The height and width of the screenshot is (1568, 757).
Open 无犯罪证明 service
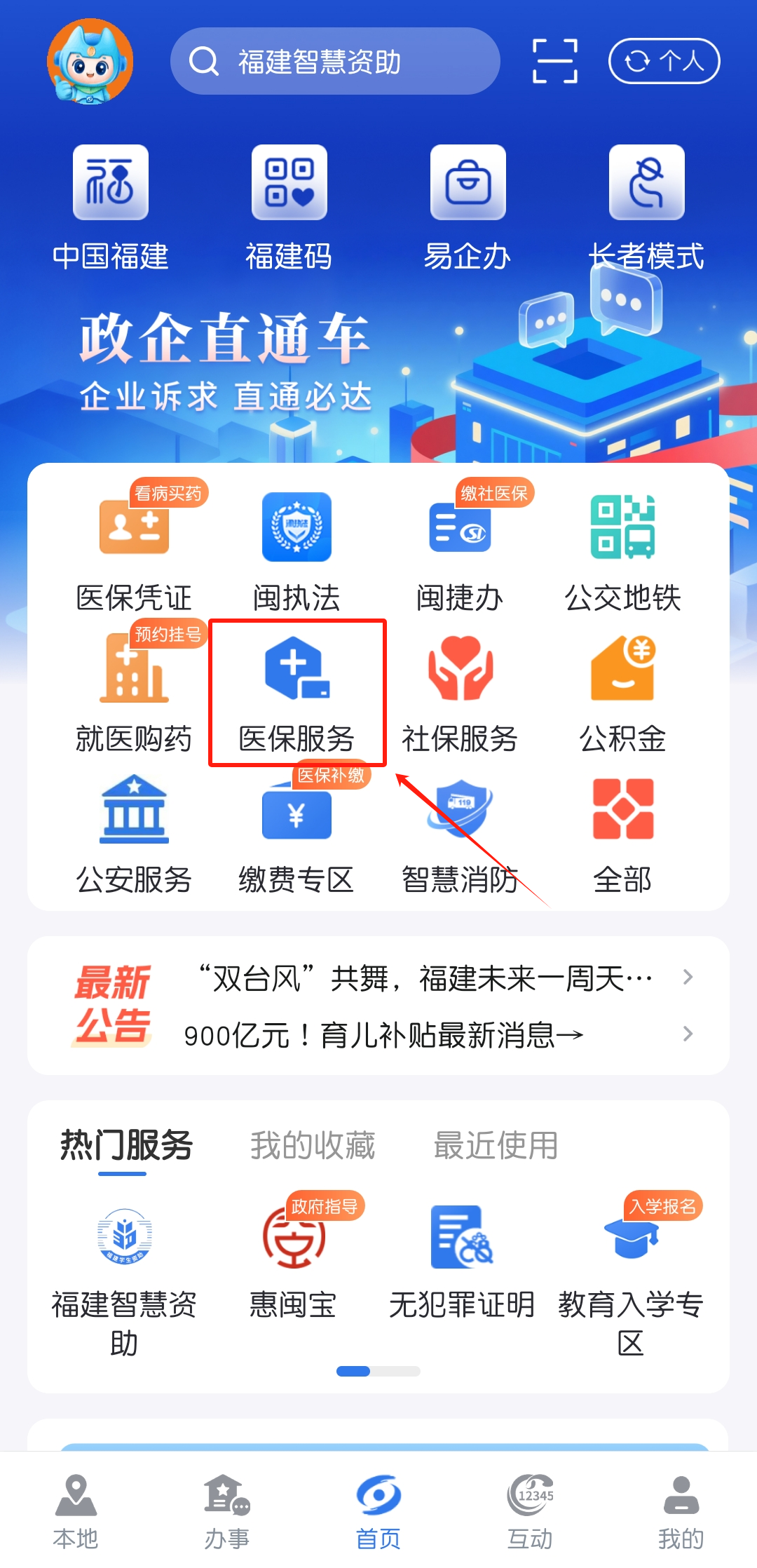point(461,1262)
